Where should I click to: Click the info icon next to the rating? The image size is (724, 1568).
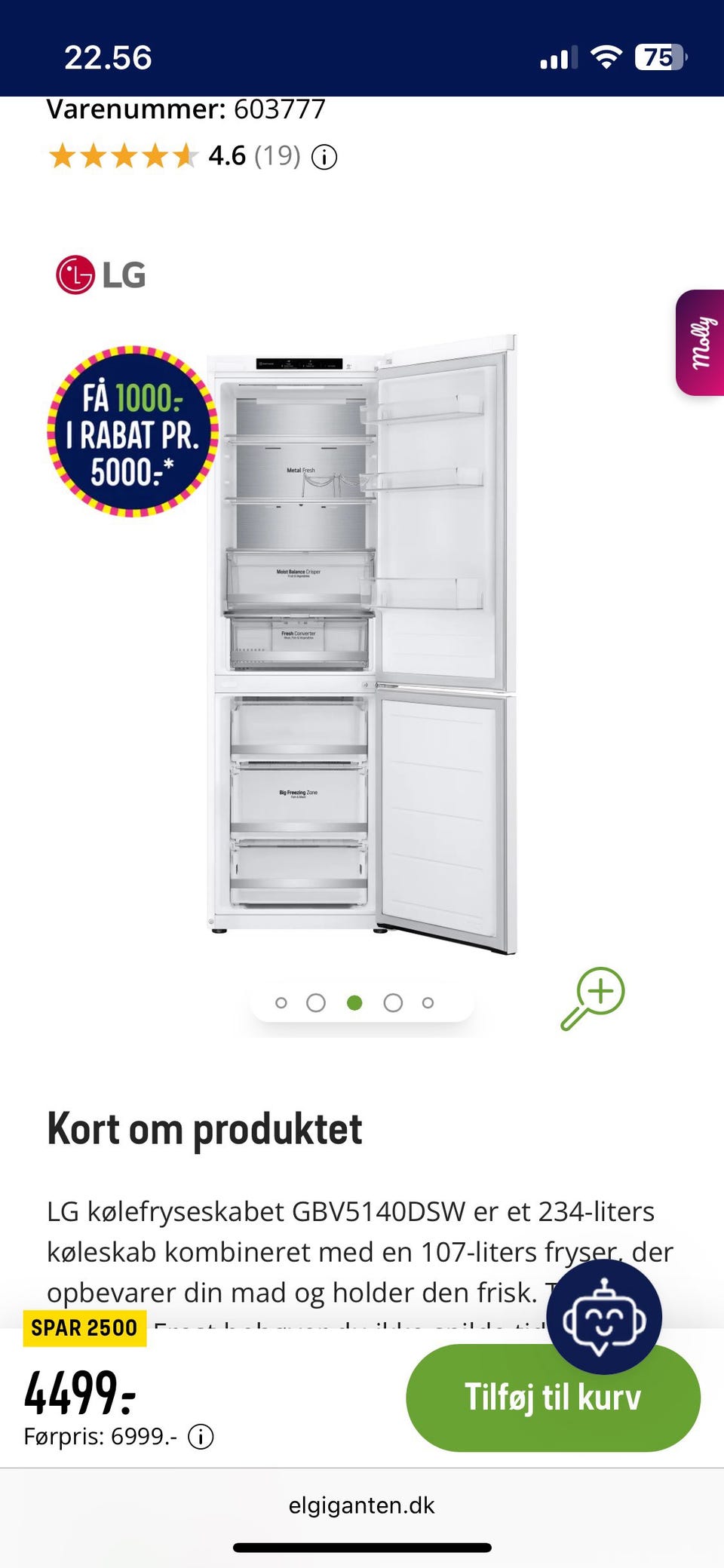[x=323, y=158]
